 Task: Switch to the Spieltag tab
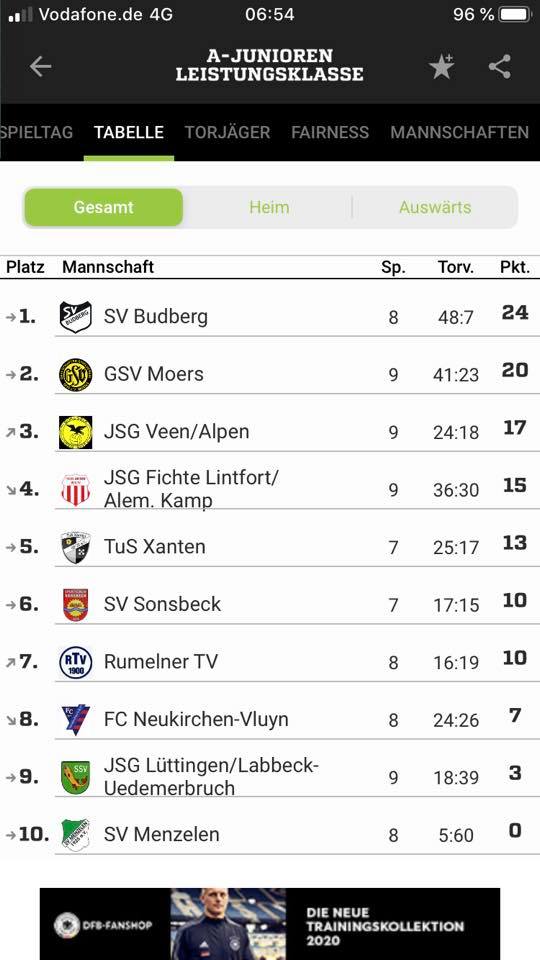pos(37,132)
